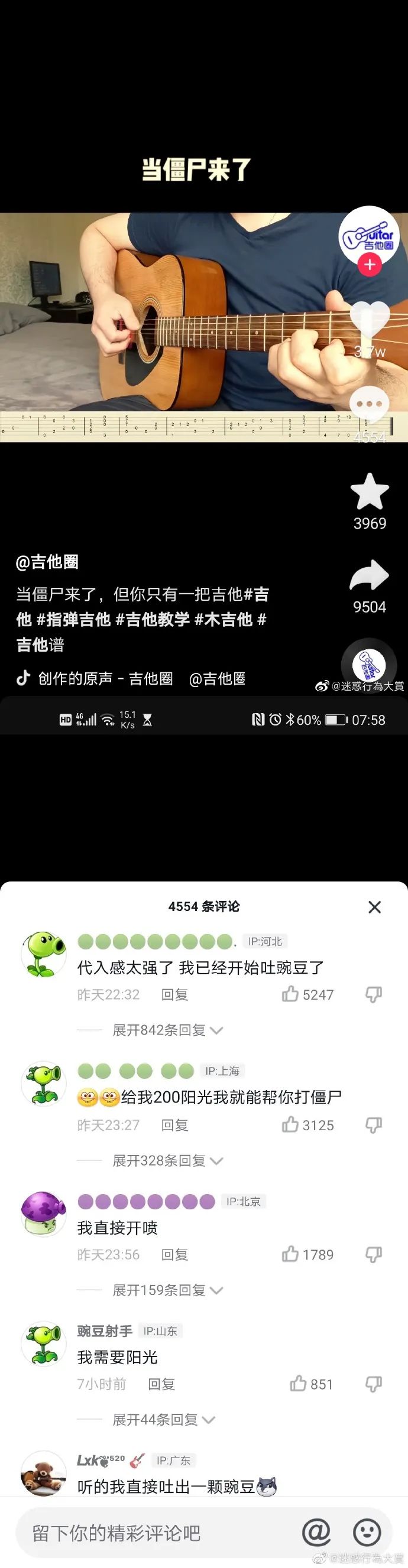The height and width of the screenshot is (1568, 408).
Task: Dislike the comment 我直接开喷
Action: click(x=373, y=1254)
